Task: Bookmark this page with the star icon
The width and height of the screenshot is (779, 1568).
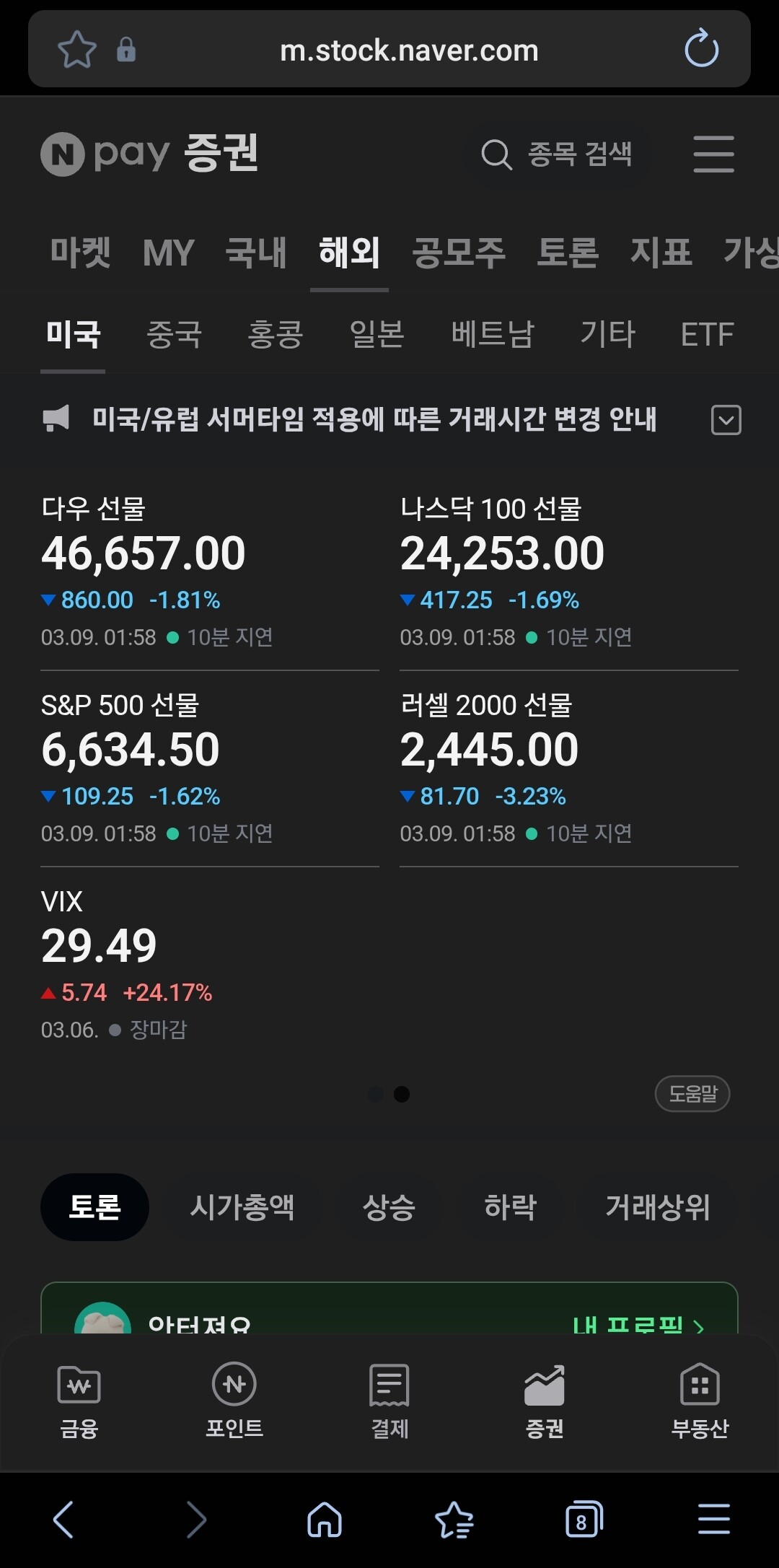Action: point(76,50)
